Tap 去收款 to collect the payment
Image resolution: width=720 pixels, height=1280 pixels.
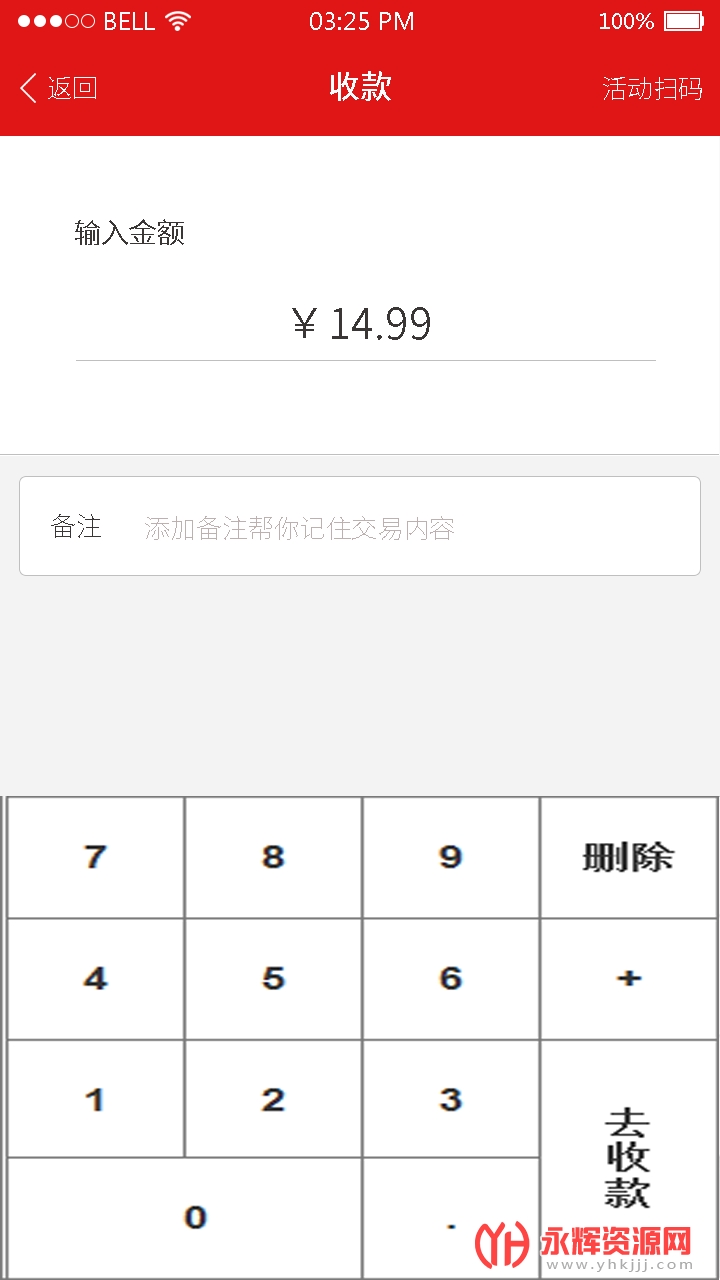[x=629, y=1159]
